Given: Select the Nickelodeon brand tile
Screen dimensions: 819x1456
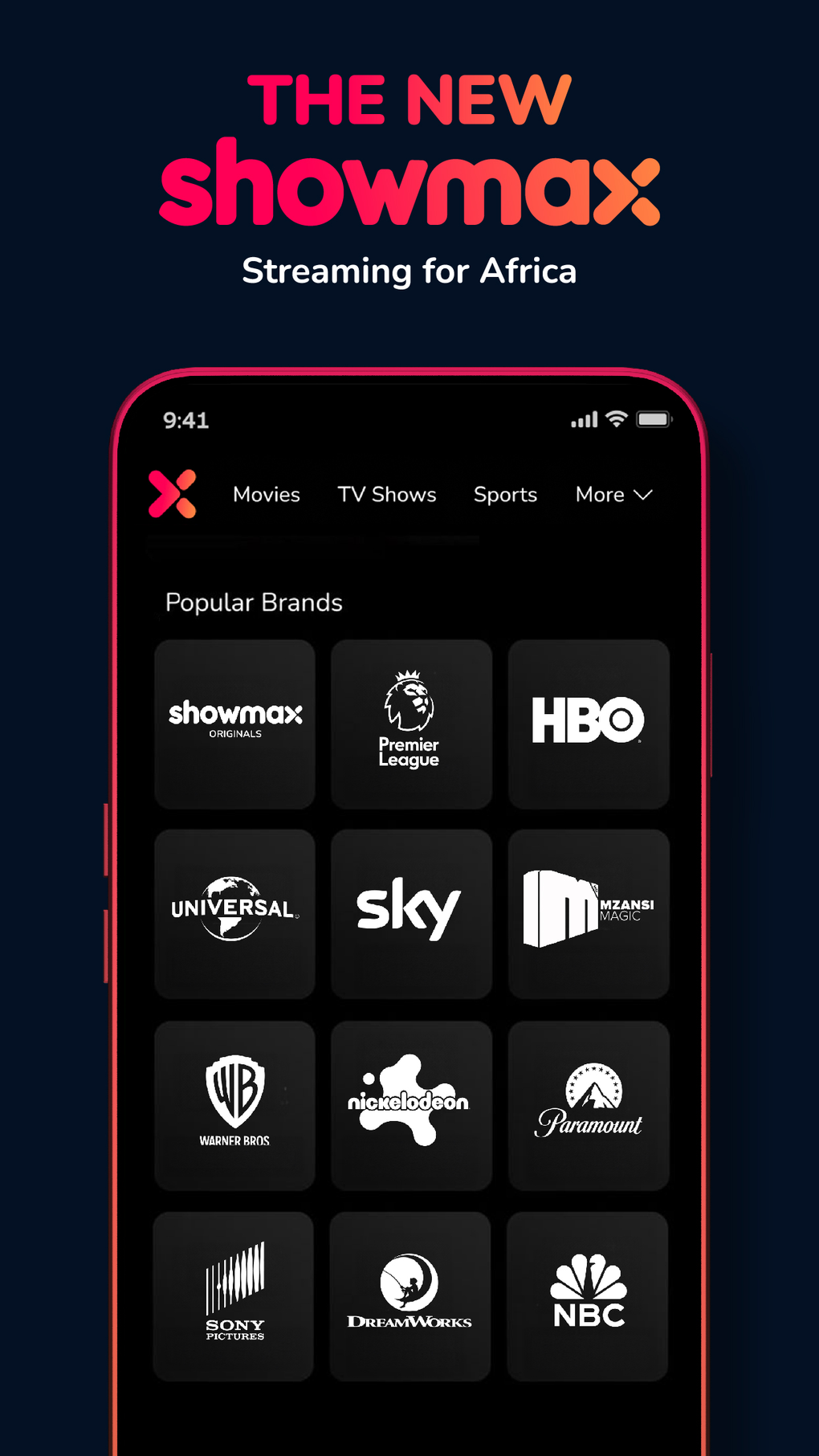Looking at the screenshot, I should 411,1106.
